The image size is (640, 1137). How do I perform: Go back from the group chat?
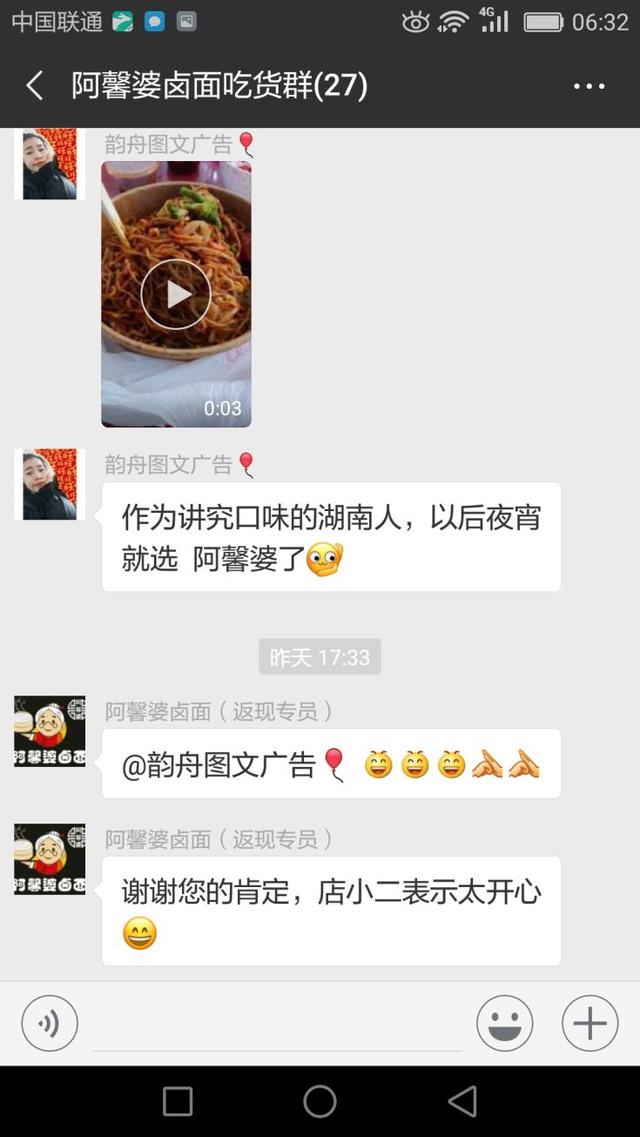coord(35,86)
